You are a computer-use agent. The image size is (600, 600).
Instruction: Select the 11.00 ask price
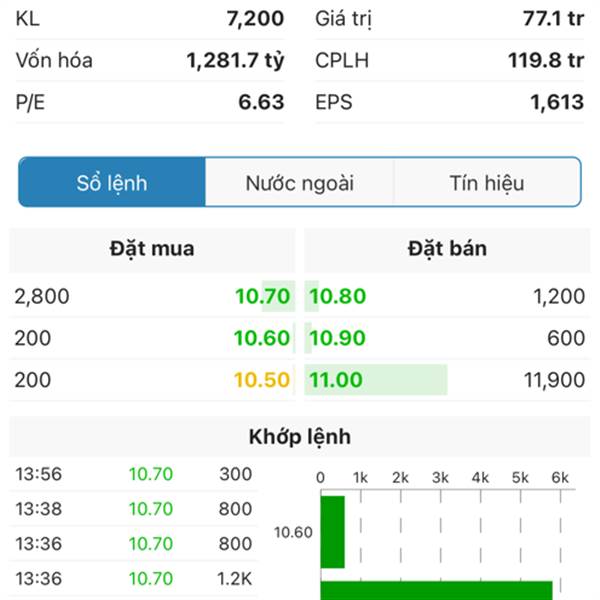point(336,380)
